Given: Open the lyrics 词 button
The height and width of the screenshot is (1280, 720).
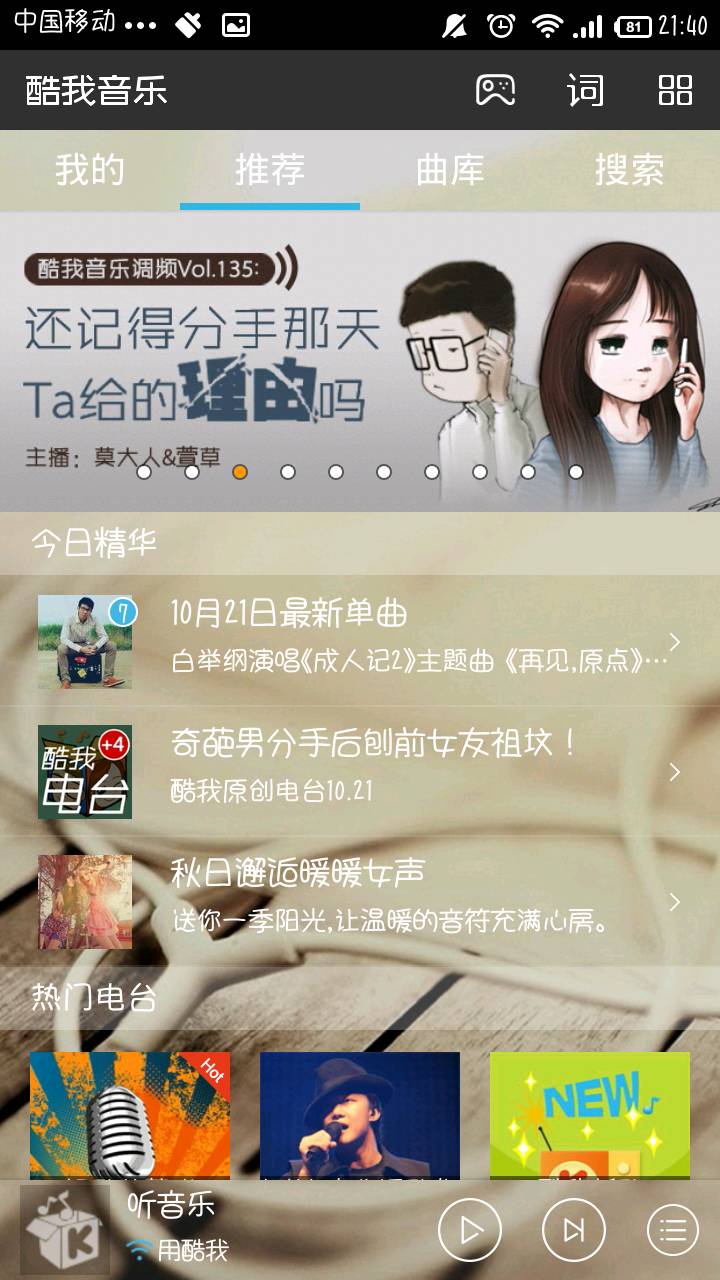Looking at the screenshot, I should tap(585, 90).
